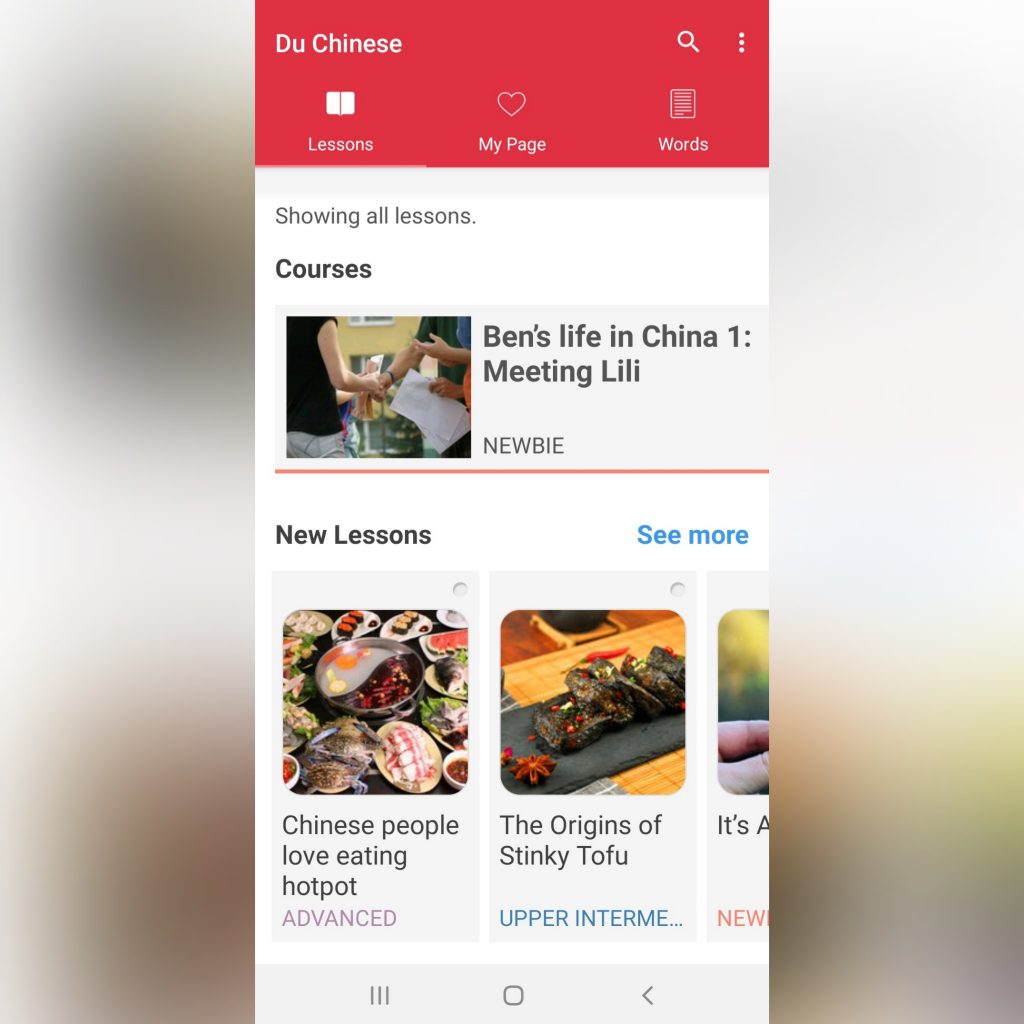Show recent apps
1024x1024 pixels.
(x=379, y=995)
